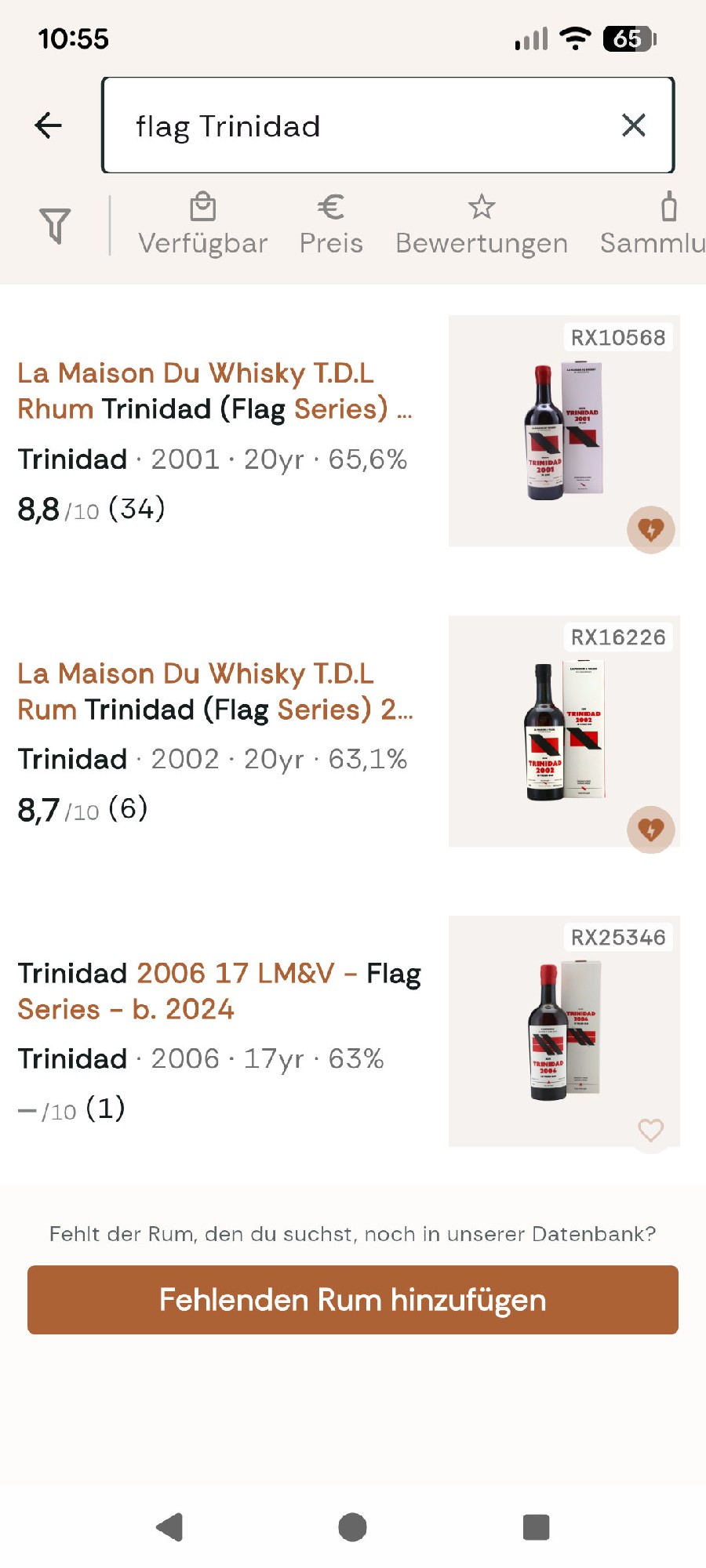Sort results by Preis
This screenshot has width=706, height=1568.
click(x=331, y=225)
